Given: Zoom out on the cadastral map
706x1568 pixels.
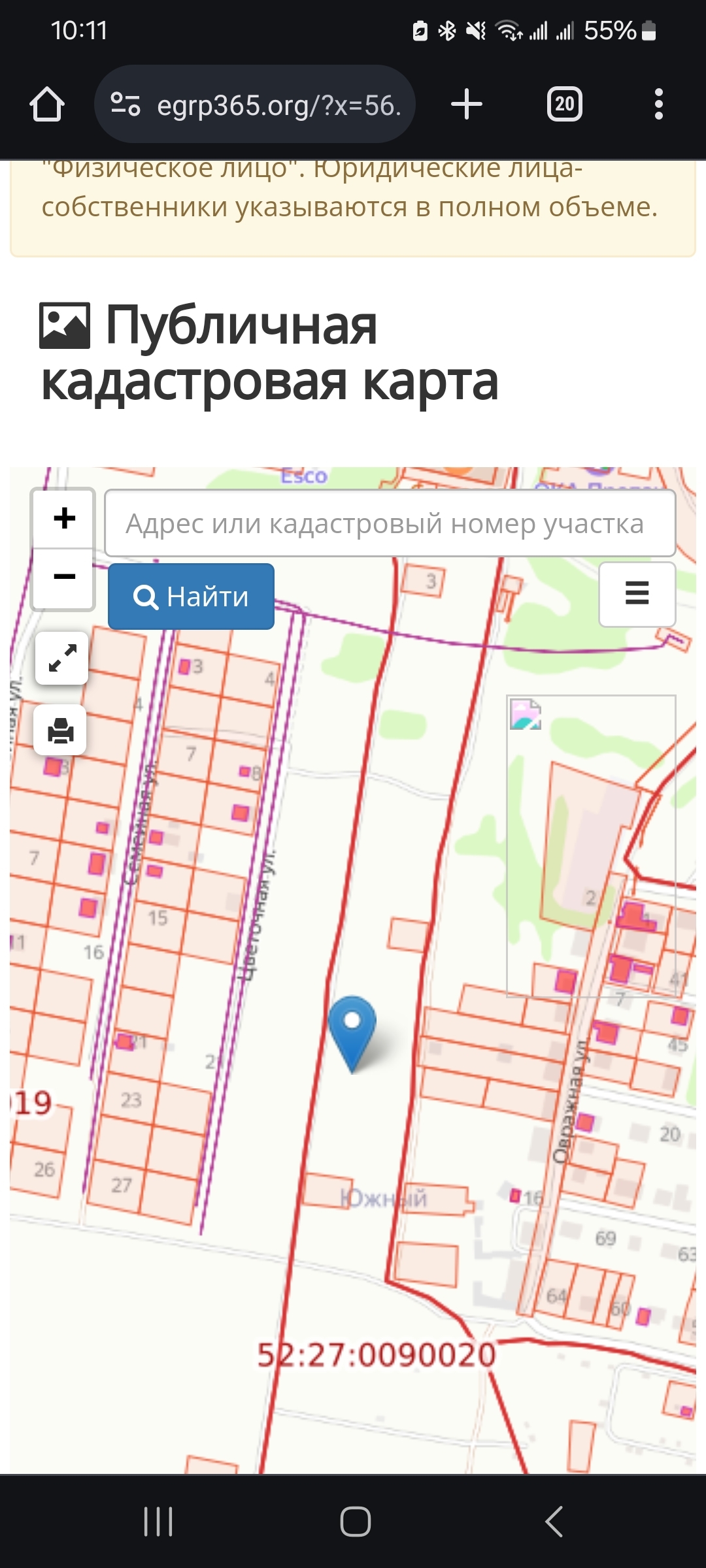Looking at the screenshot, I should (x=64, y=577).
